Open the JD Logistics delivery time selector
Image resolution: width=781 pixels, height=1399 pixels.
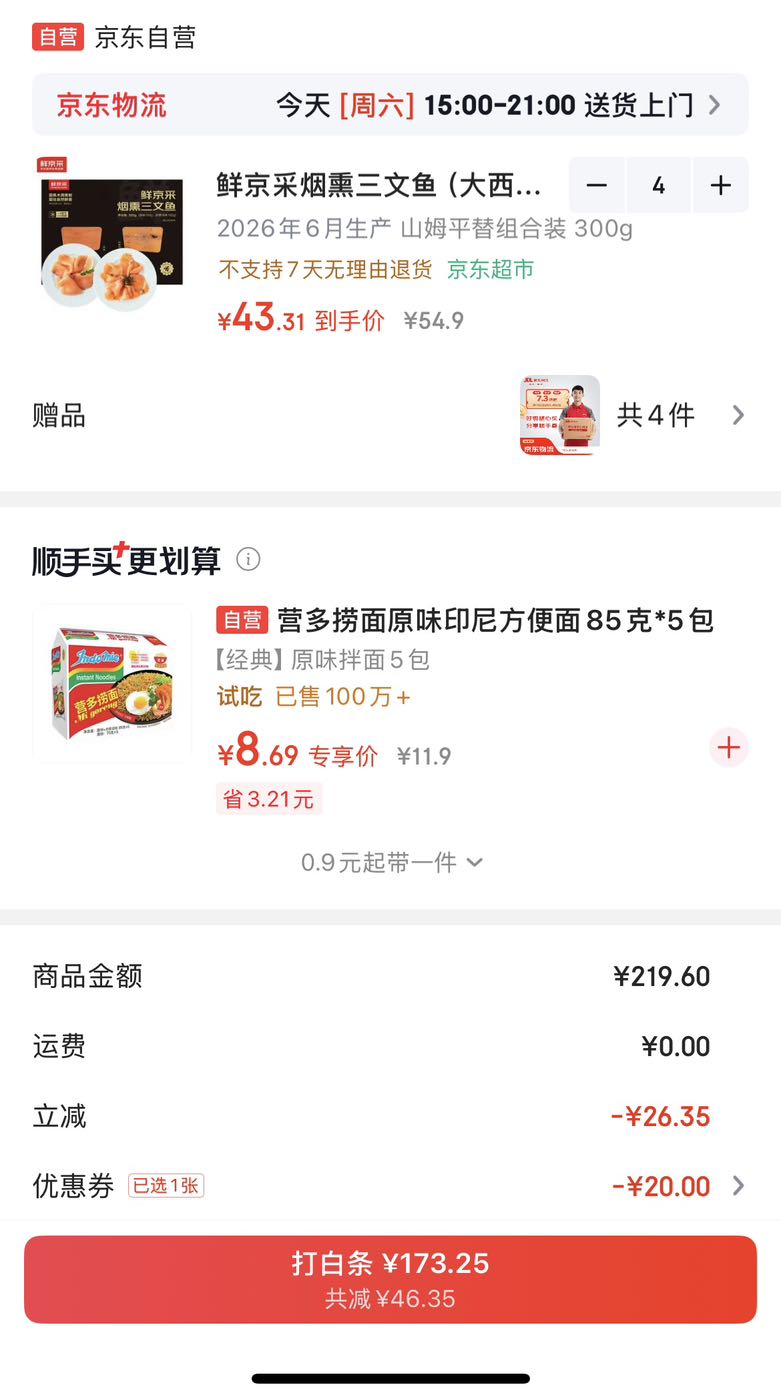tap(390, 104)
